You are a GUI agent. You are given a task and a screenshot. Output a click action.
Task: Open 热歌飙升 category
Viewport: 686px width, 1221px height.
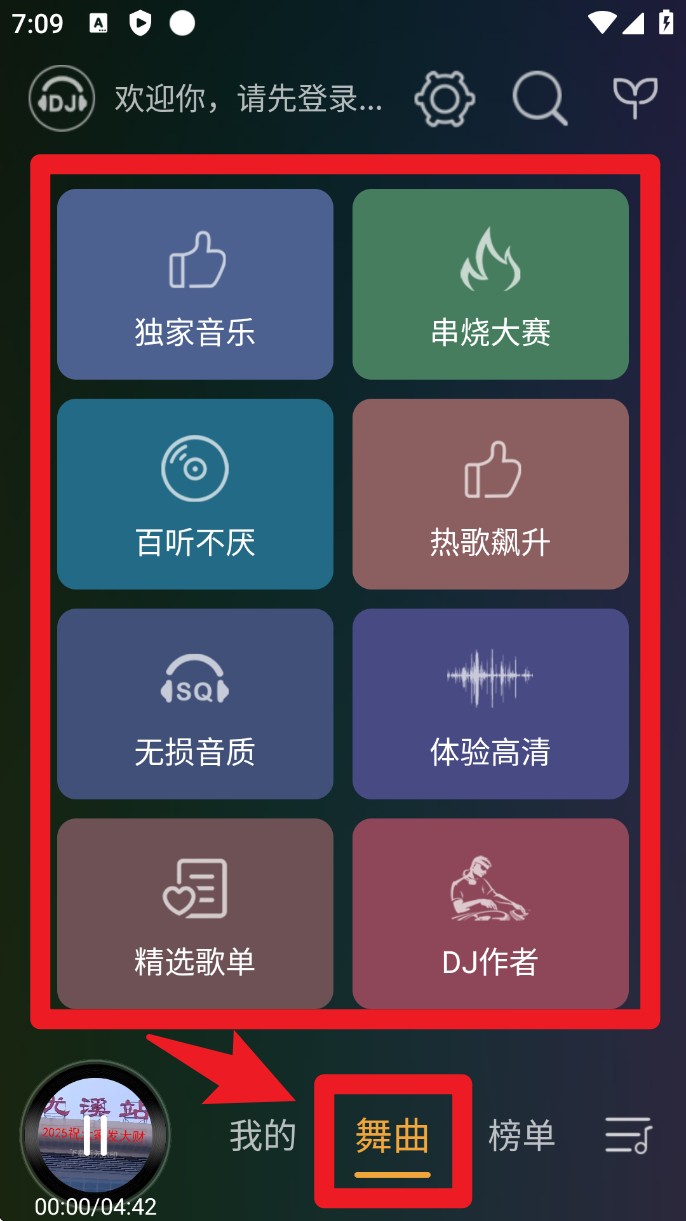coord(490,494)
